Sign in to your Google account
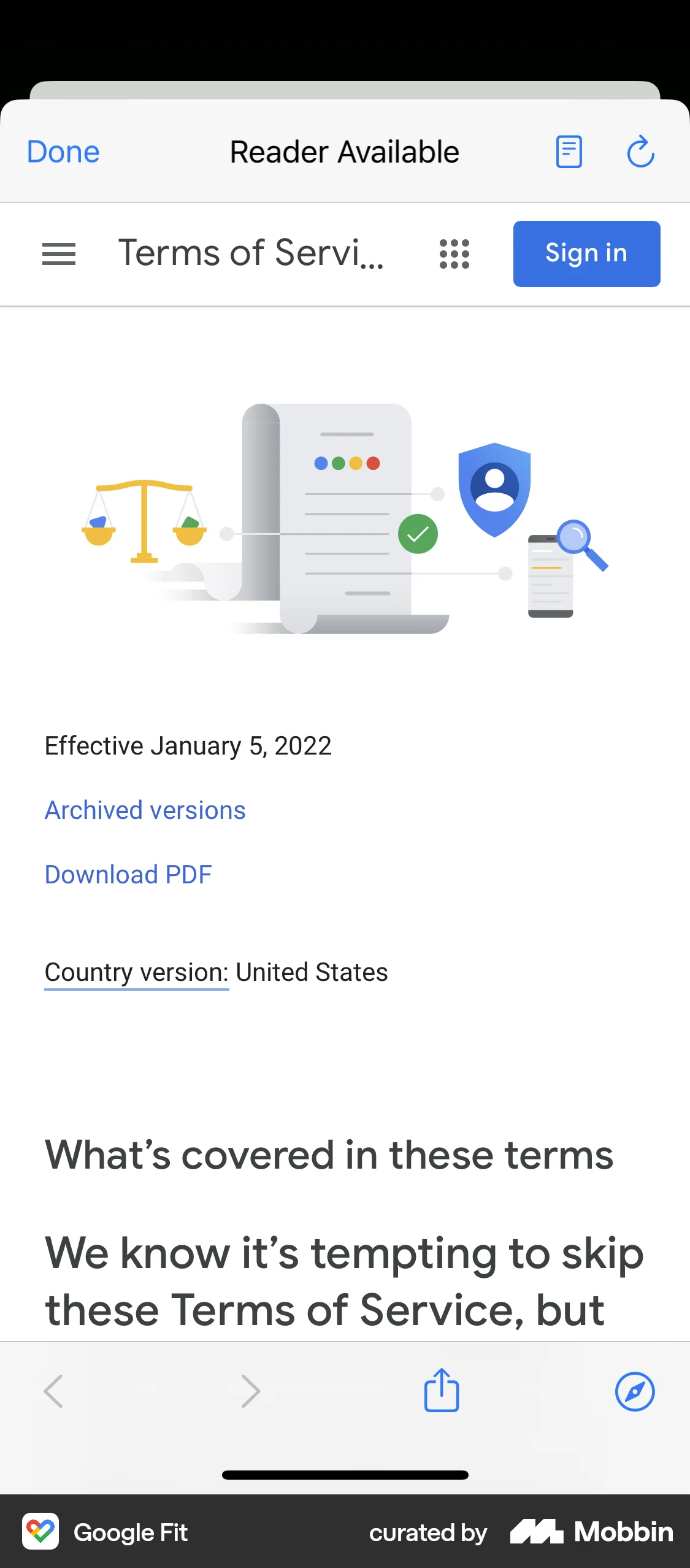690x1568 pixels. point(586,253)
